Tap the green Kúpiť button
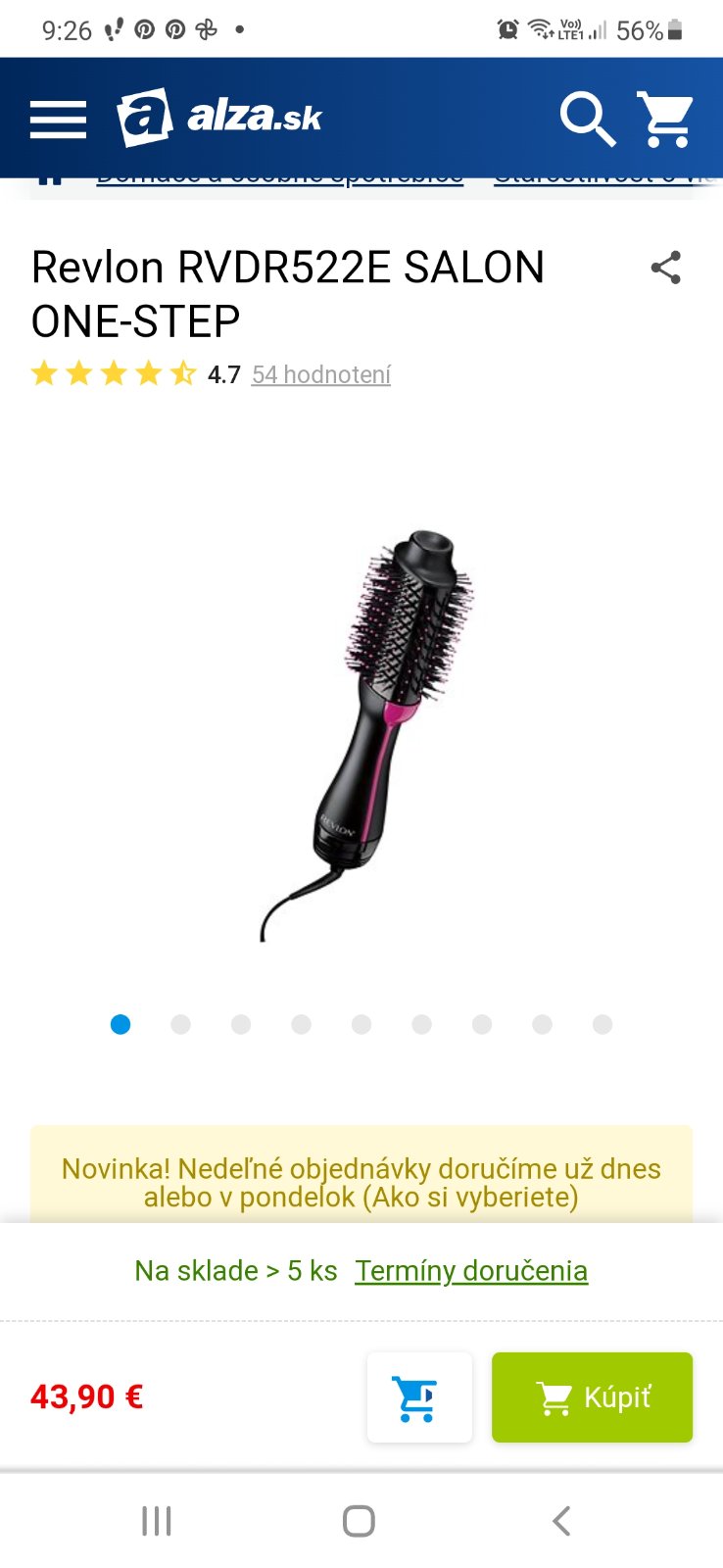 592,1397
